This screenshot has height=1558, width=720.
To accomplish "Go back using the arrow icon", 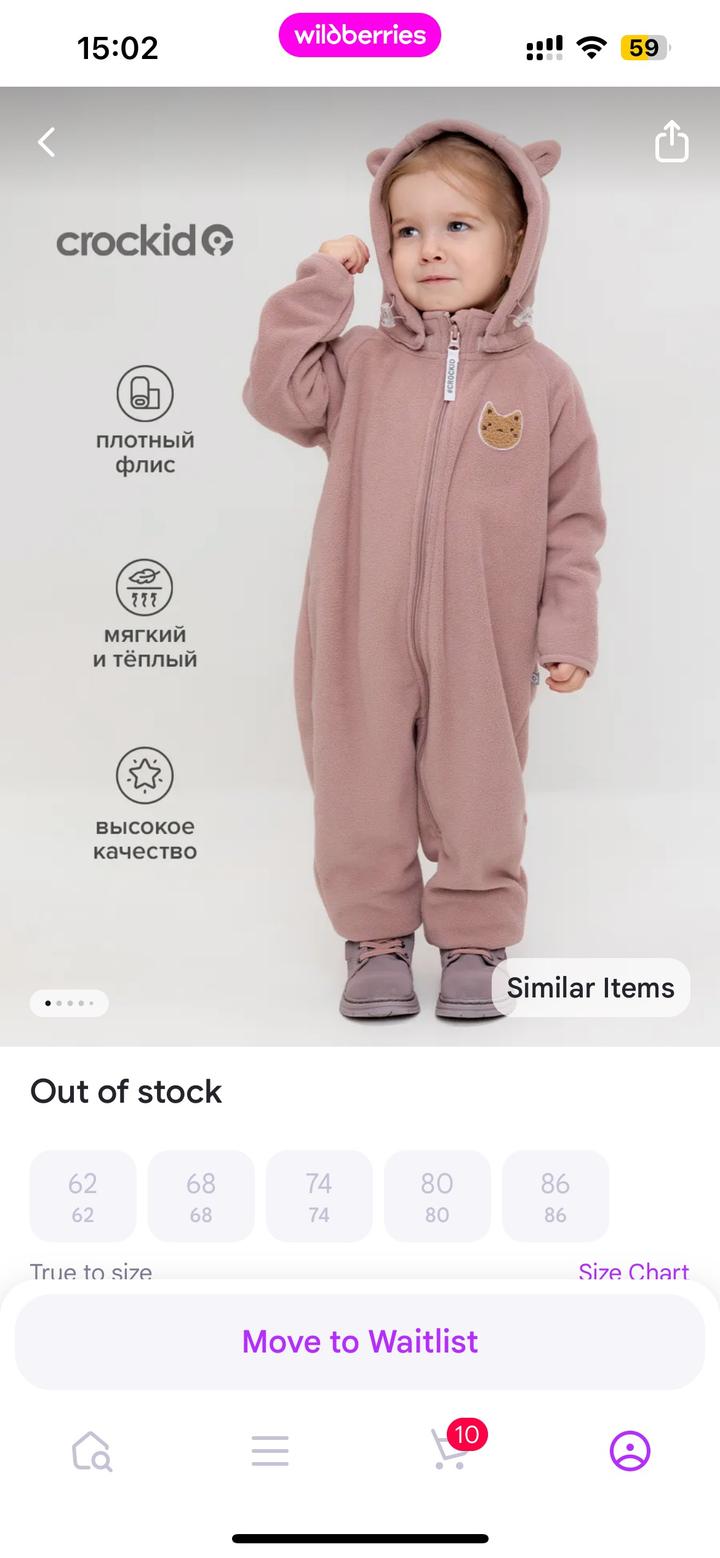I will [46, 142].
